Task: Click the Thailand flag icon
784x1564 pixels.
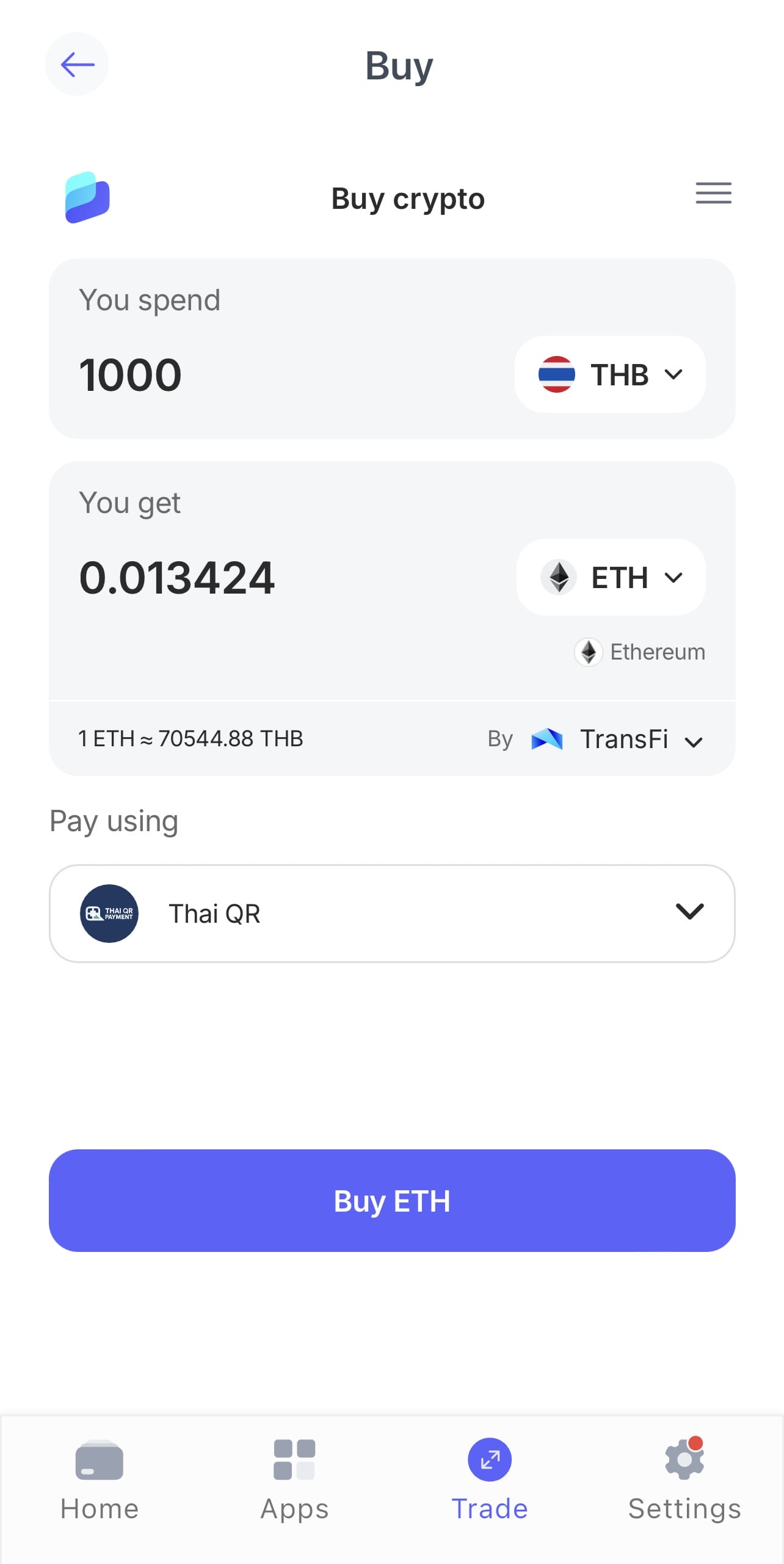Action: [557, 374]
